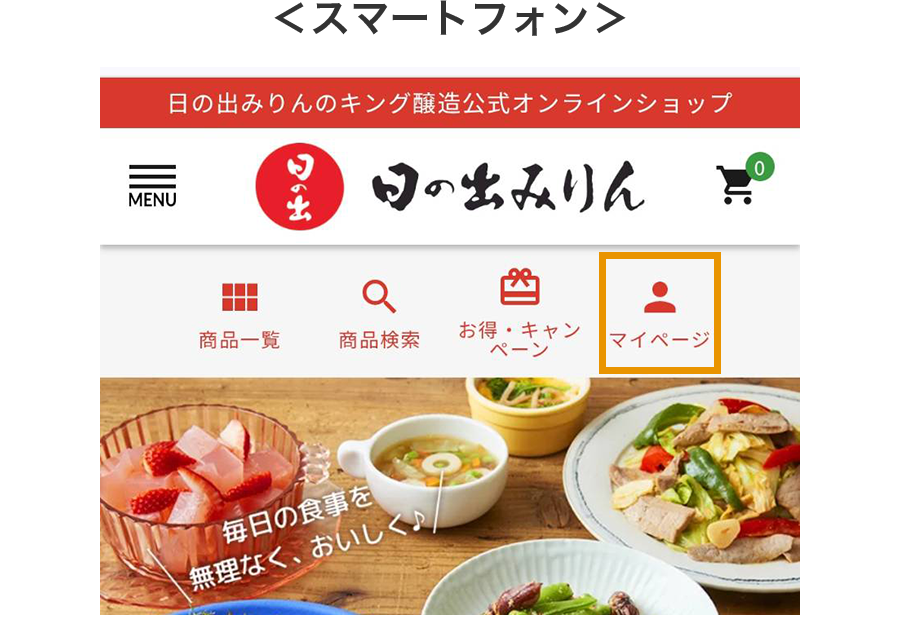Open the 毎日の食事を無理なく、おいしく banner
900x626 pixels.
[450, 496]
